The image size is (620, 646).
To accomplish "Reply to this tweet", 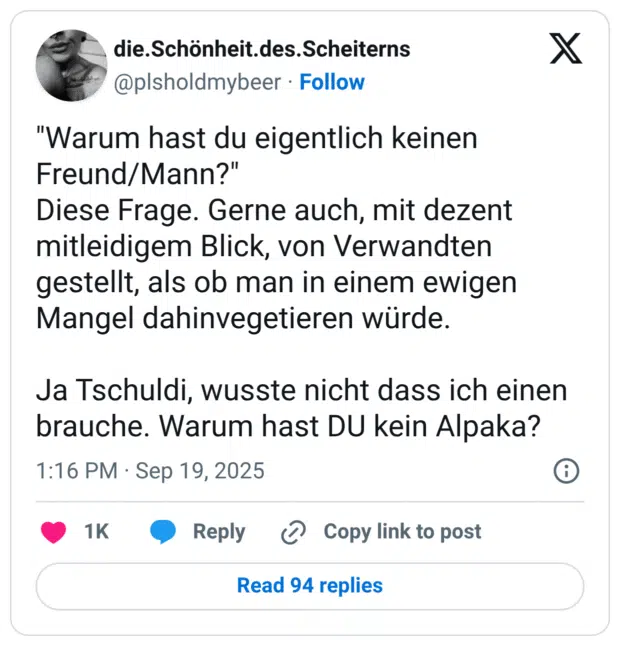I will (x=198, y=532).
